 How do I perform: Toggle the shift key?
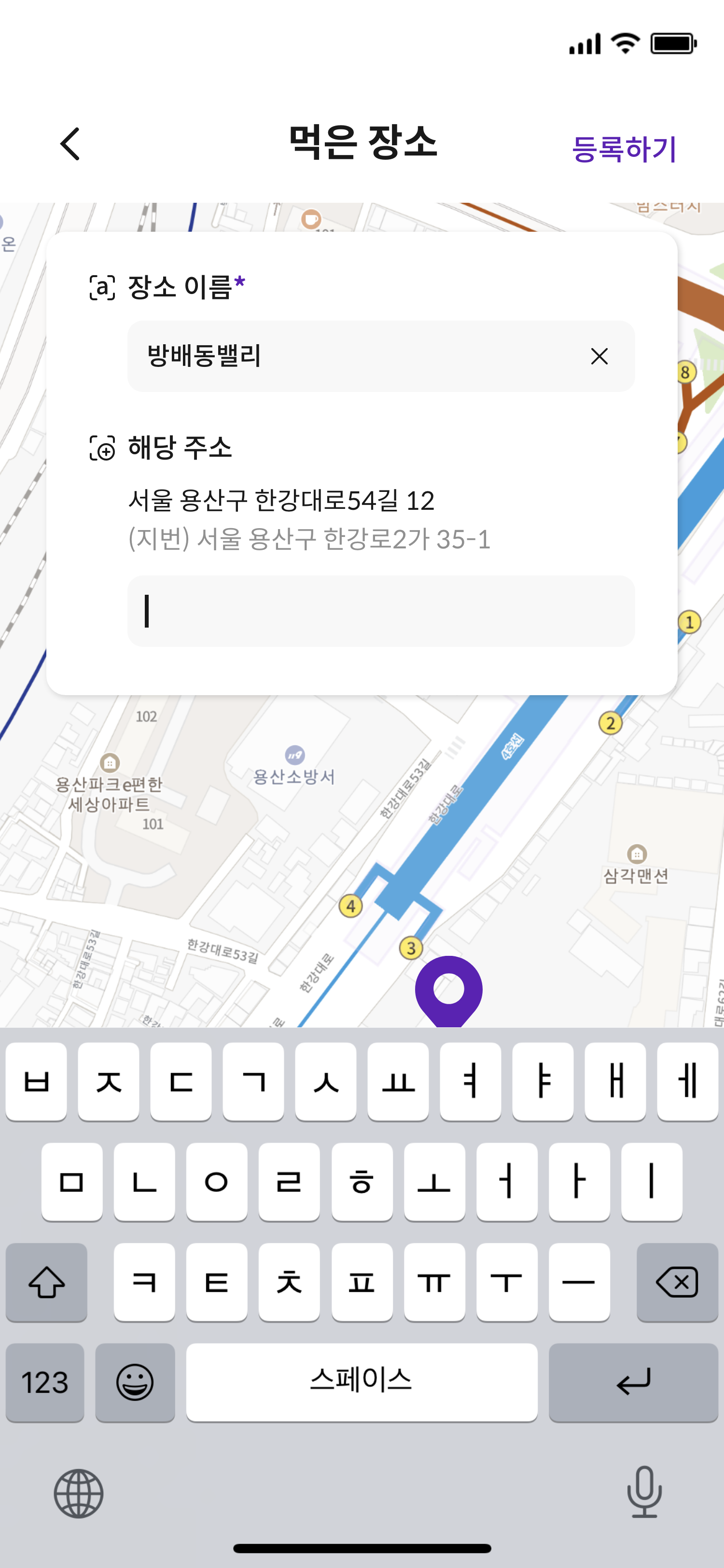pyautogui.click(x=46, y=1282)
